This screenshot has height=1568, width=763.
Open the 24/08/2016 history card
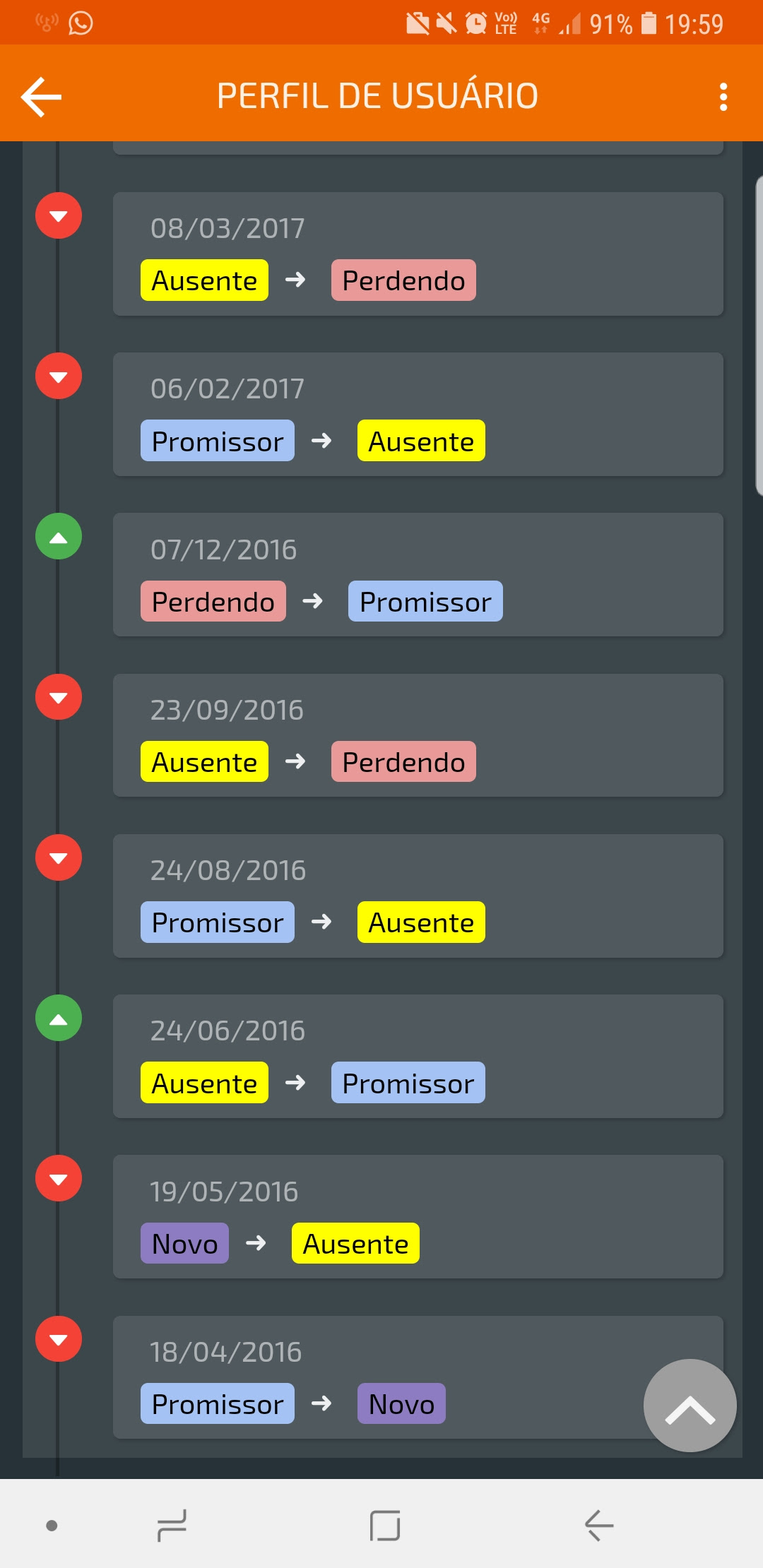tap(418, 896)
